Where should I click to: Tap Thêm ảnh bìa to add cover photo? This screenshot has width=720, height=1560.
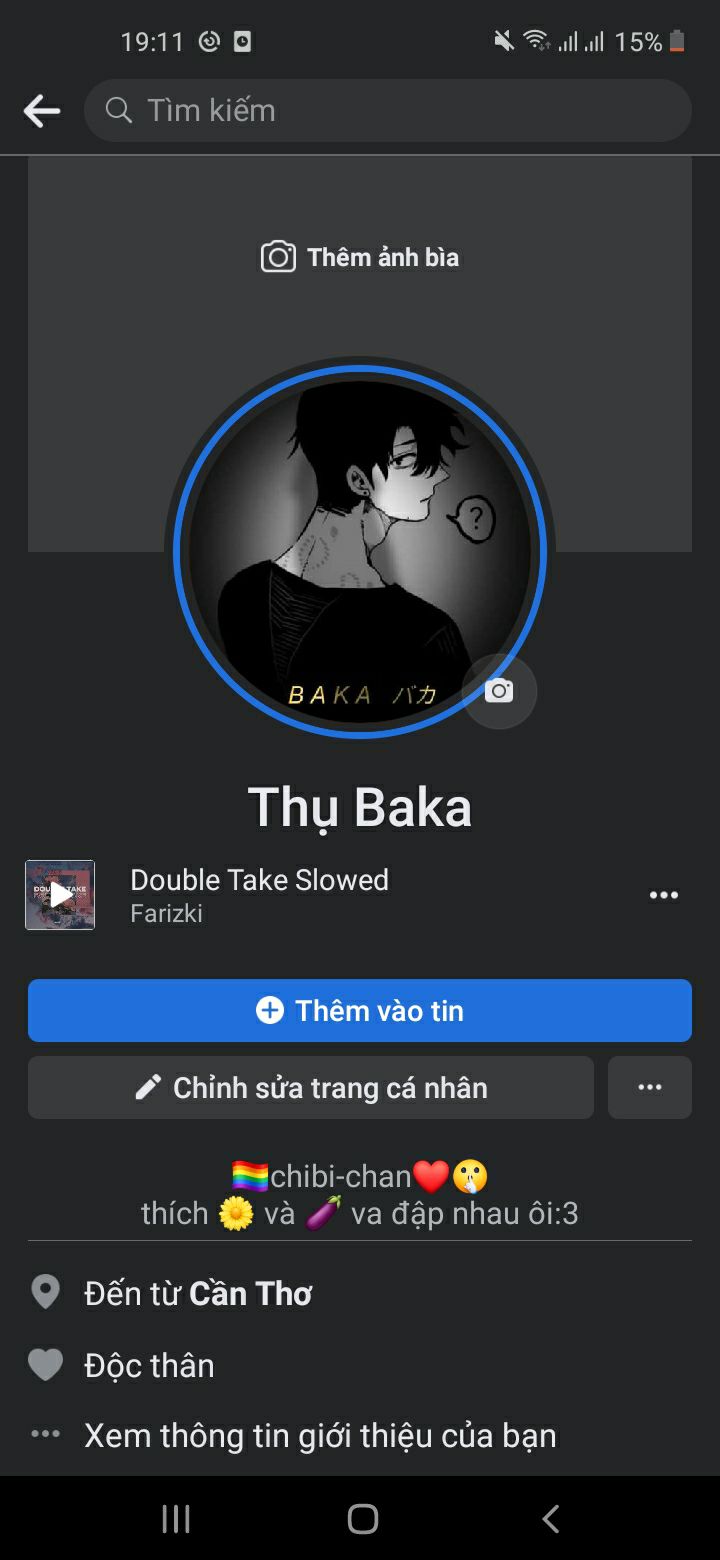click(x=360, y=257)
